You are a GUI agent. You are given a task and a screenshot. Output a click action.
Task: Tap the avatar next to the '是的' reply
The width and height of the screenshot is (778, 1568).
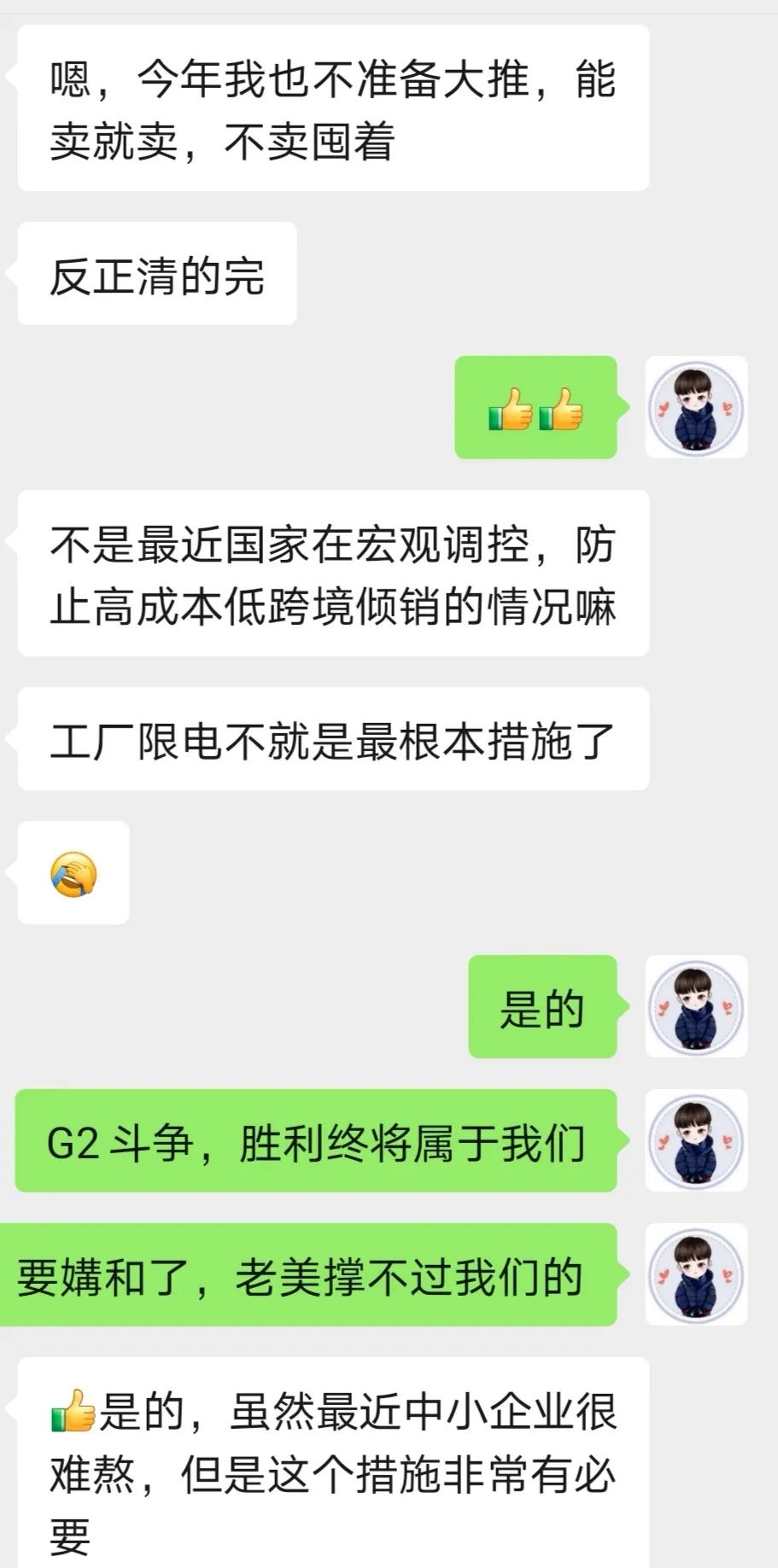(x=696, y=1006)
